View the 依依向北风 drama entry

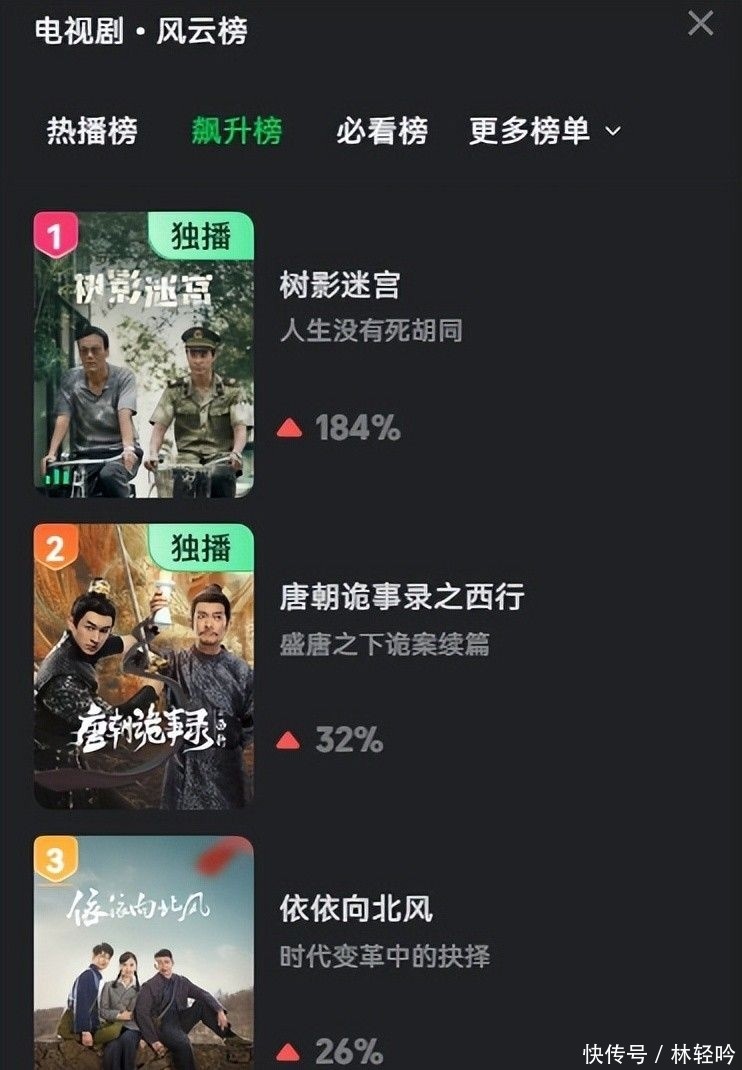click(x=356, y=910)
